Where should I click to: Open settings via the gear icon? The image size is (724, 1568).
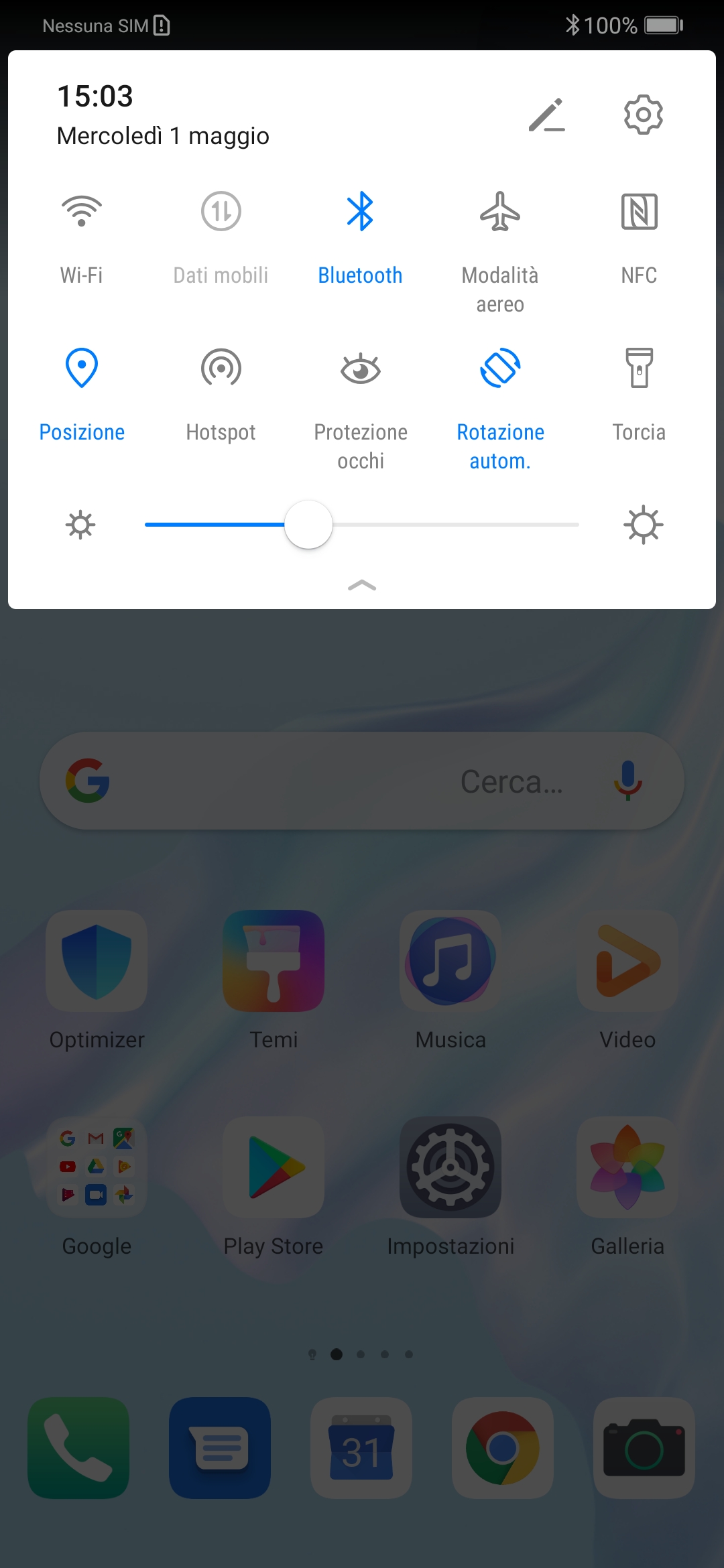pyautogui.click(x=643, y=115)
